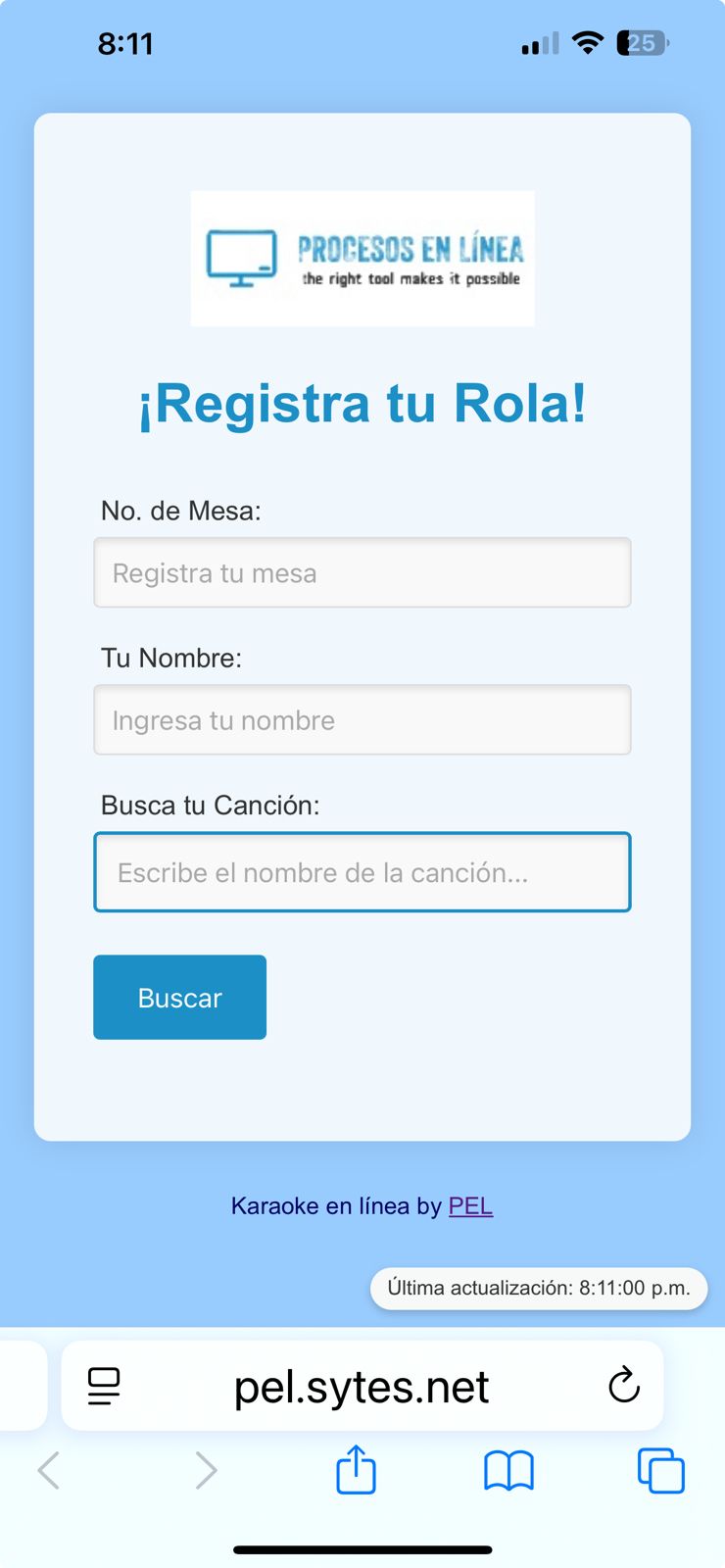
Task: Share this page
Action: pos(356,1470)
